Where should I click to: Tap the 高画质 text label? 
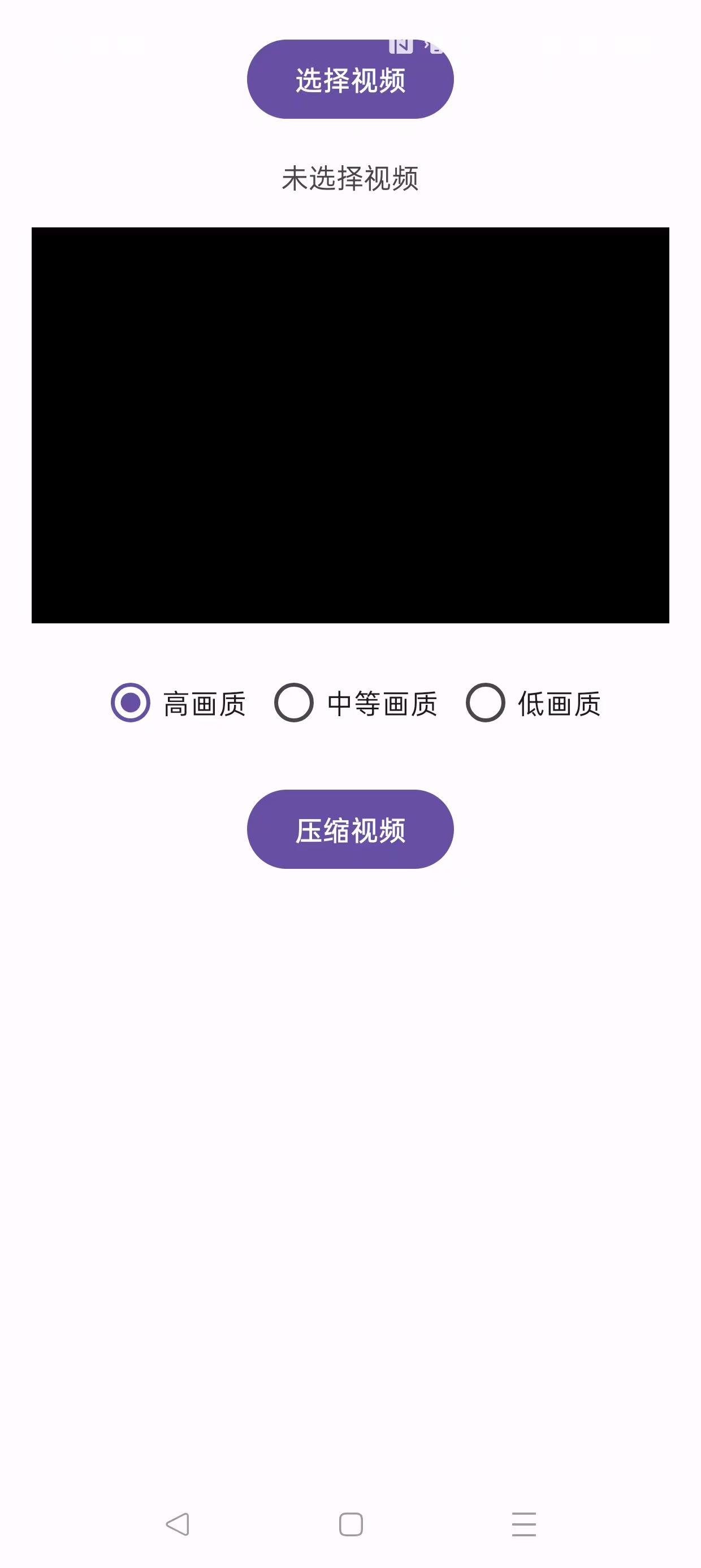pyautogui.click(x=204, y=703)
